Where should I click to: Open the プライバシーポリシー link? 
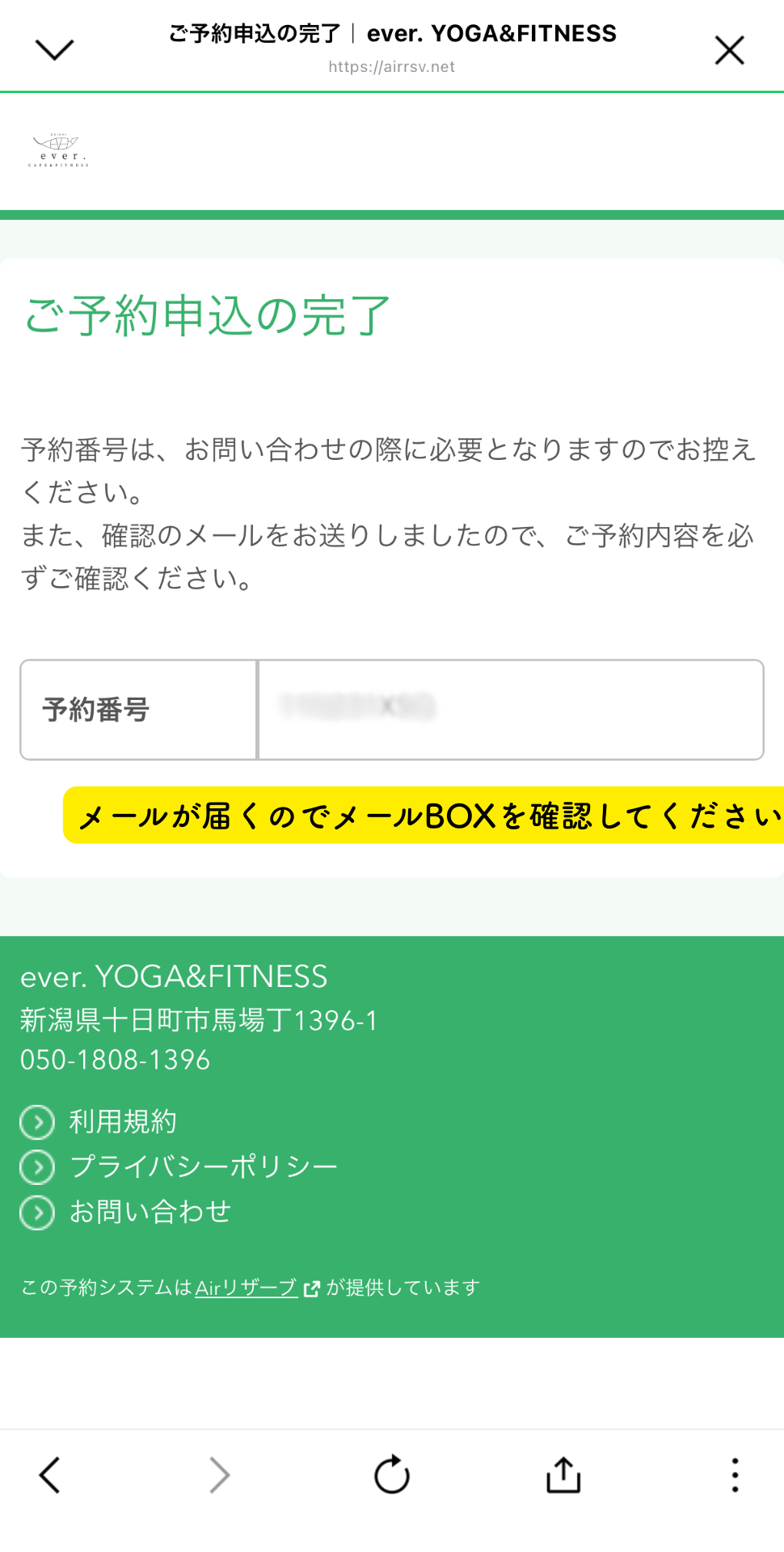(202, 1166)
